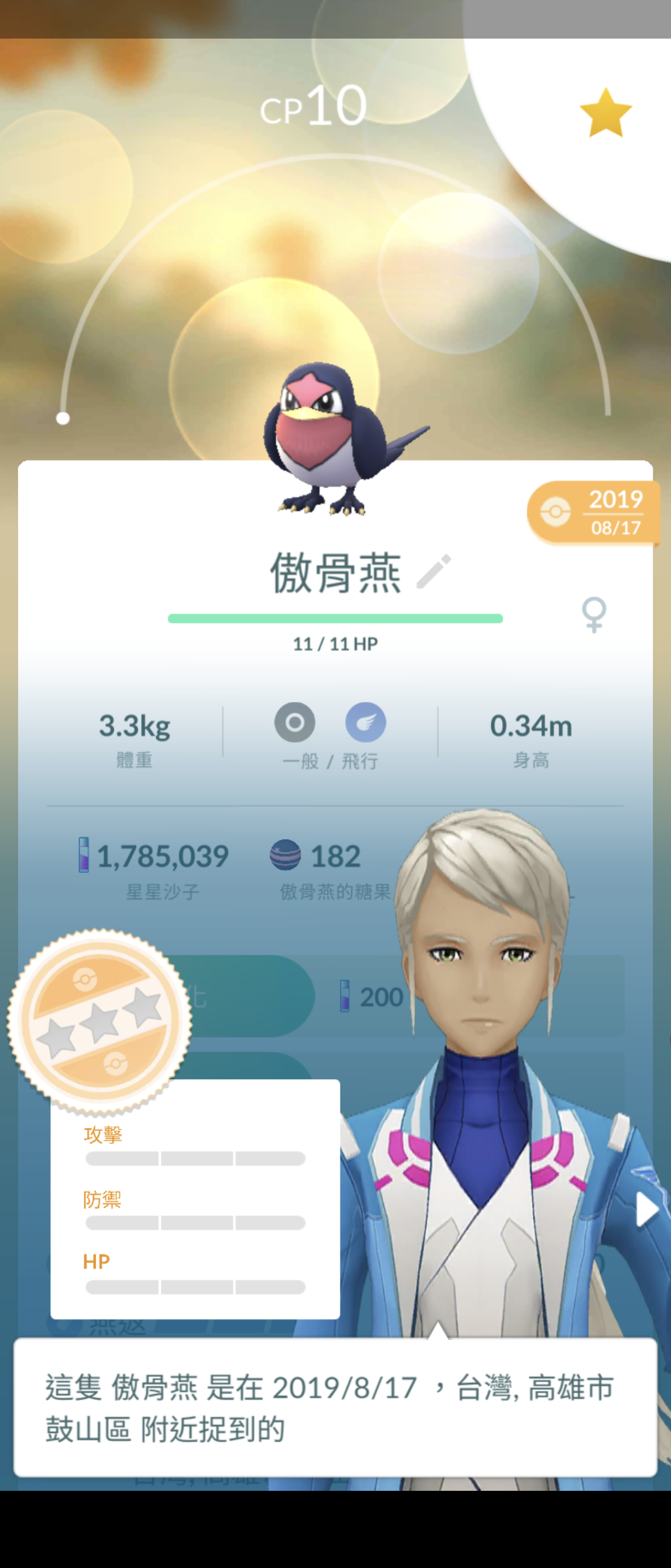Continue past the appraisal speech bubble
Viewport: 671px width, 1568px height.
click(x=335, y=1408)
